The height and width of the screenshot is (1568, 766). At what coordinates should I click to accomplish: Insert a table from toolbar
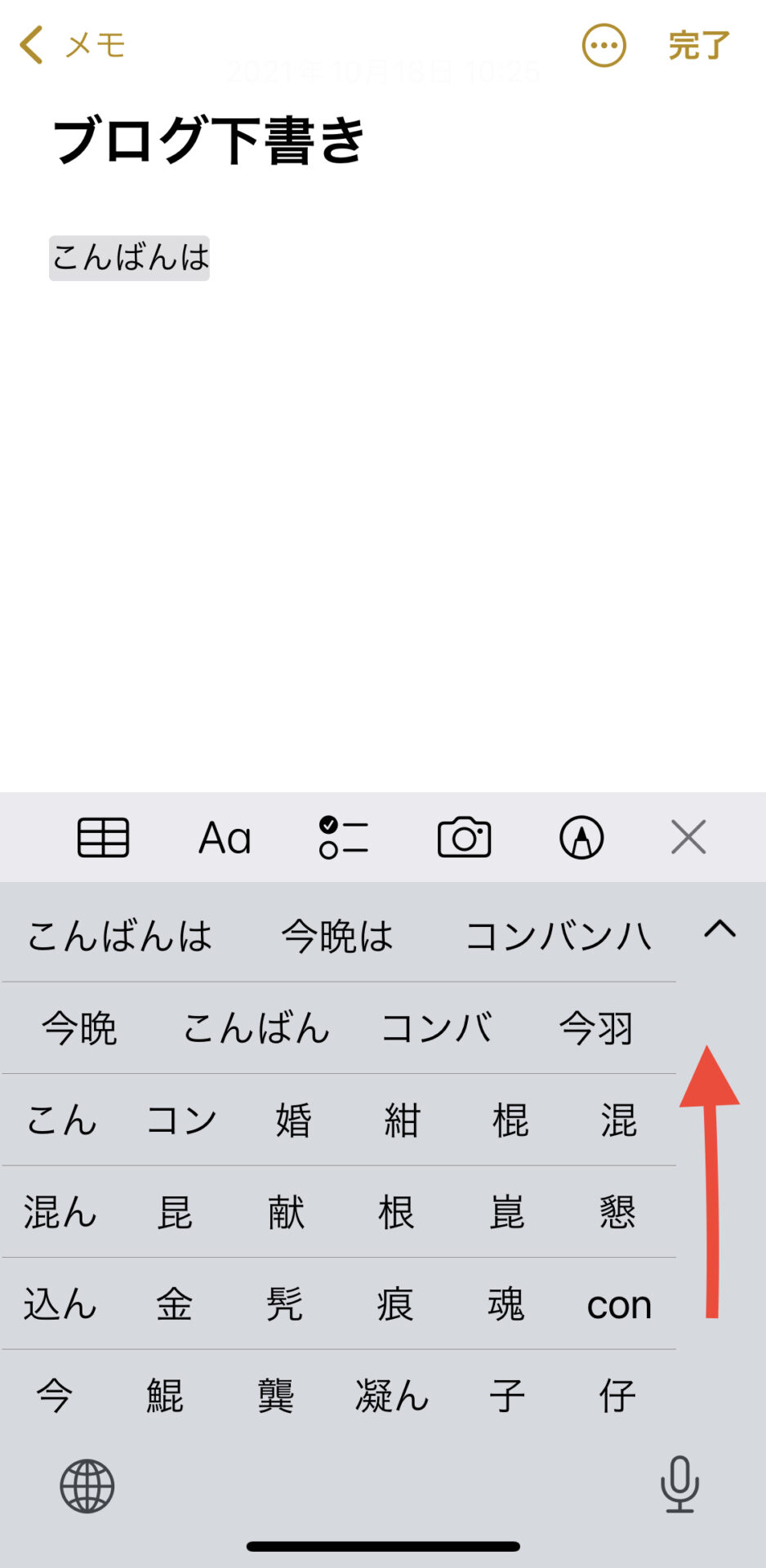coord(103,838)
